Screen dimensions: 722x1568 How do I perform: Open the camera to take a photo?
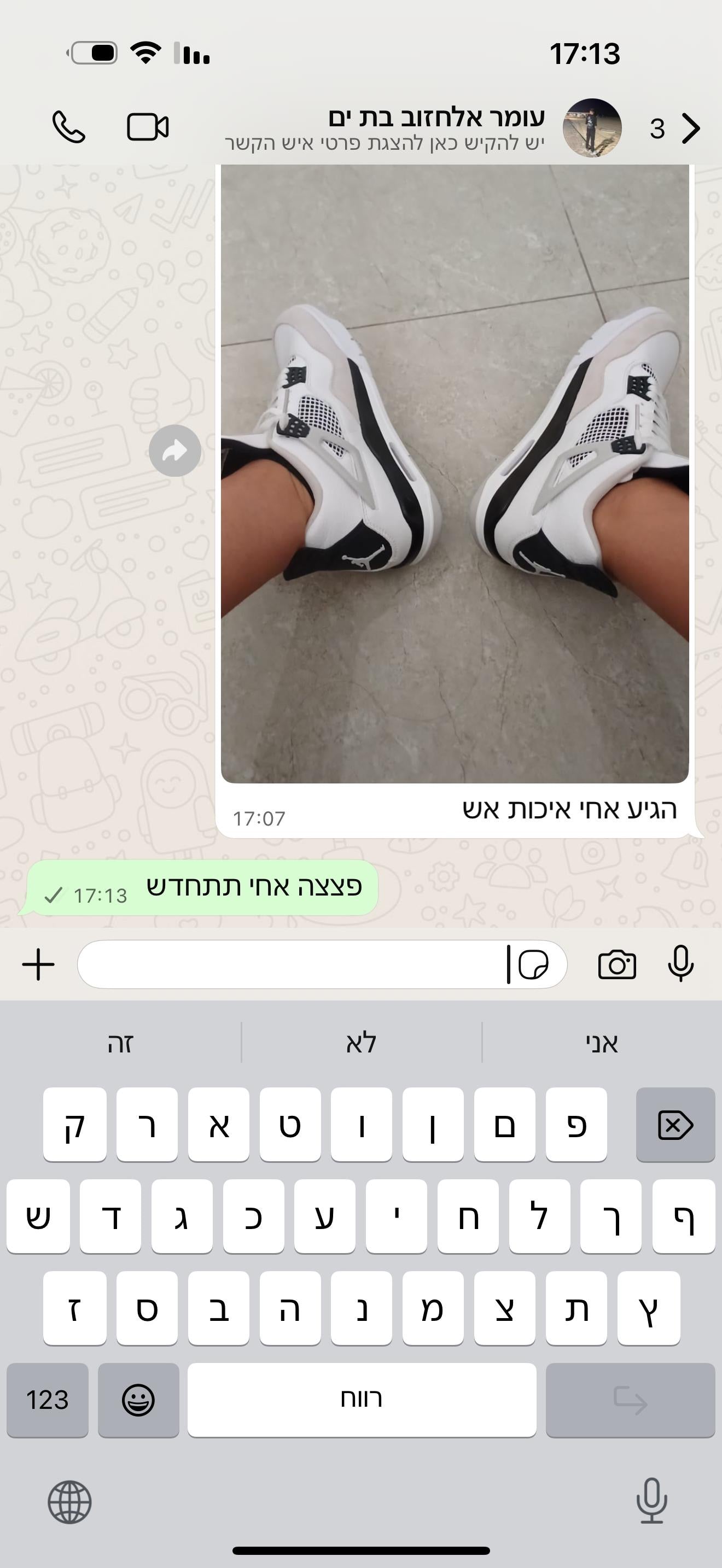coord(616,965)
